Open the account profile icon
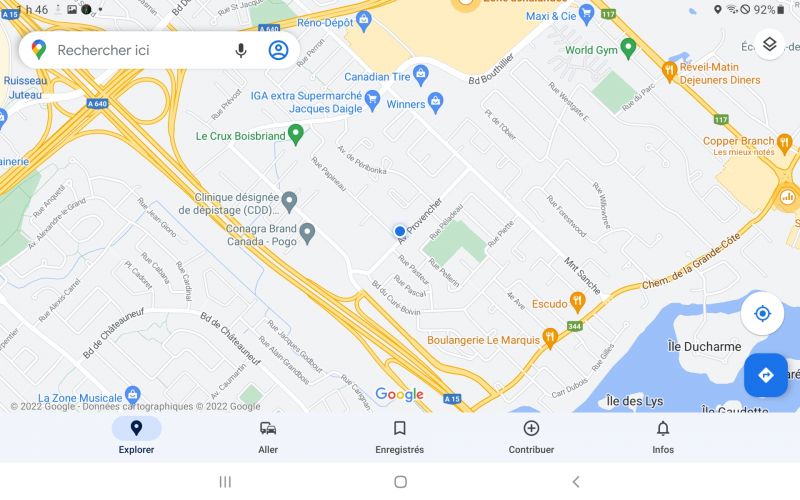 (x=278, y=50)
